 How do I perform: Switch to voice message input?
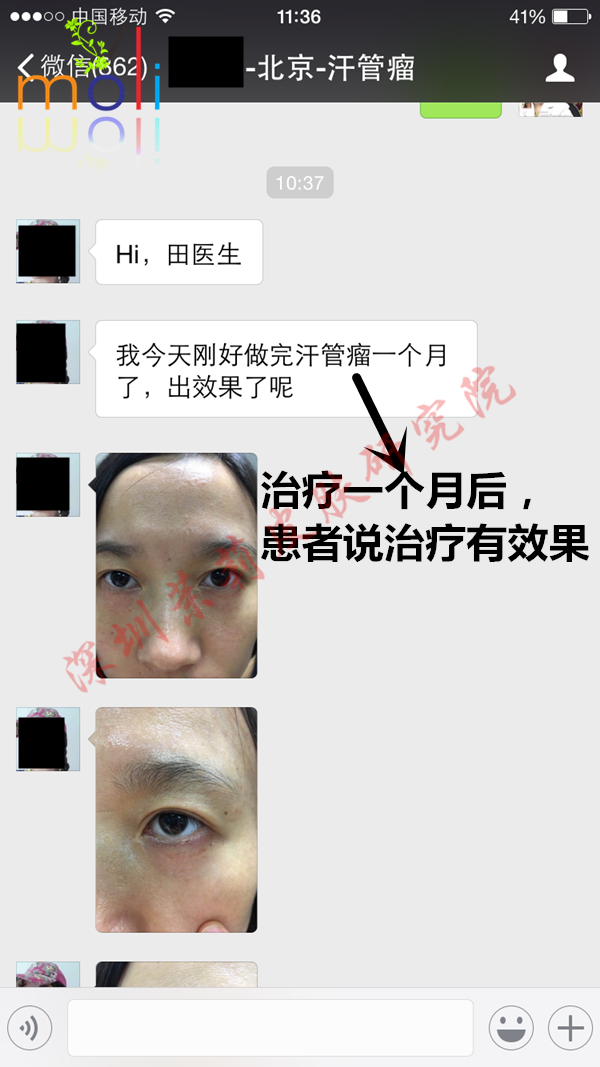(x=29, y=1027)
